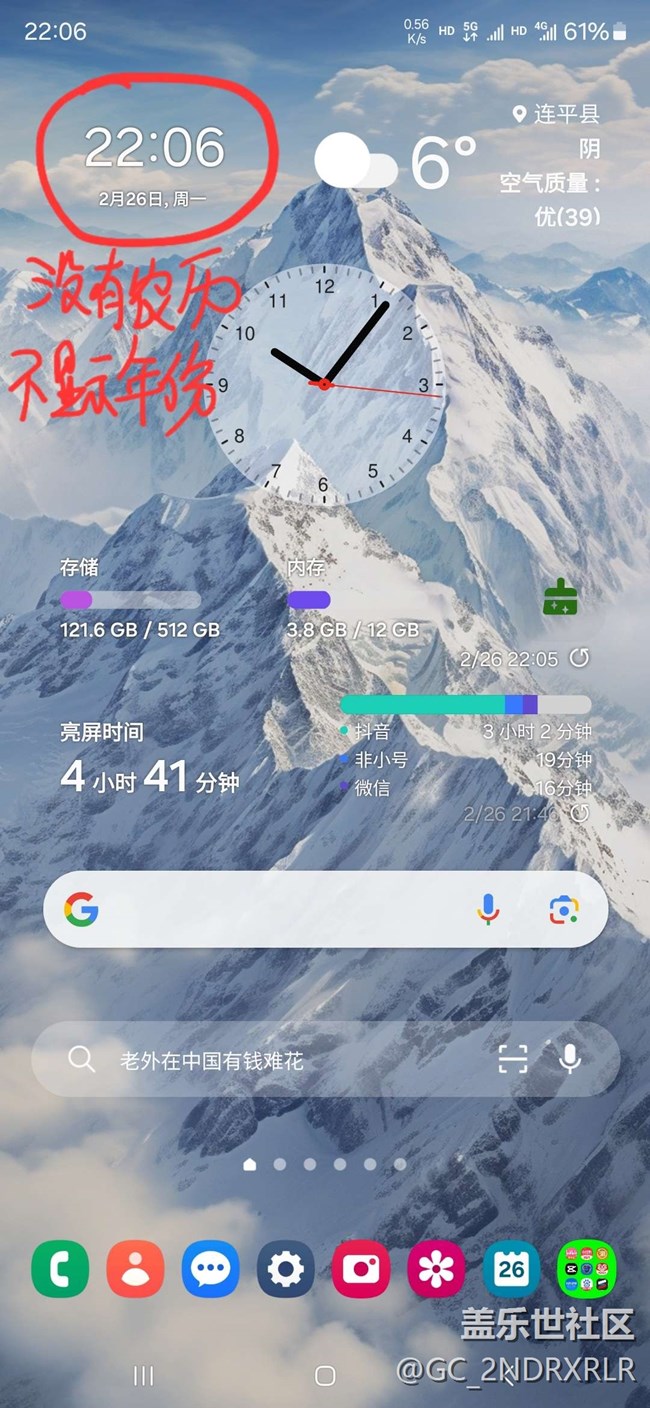This screenshot has width=650, height=1408.
Task: Open the Calendar app showing 26
Action: [511, 1269]
